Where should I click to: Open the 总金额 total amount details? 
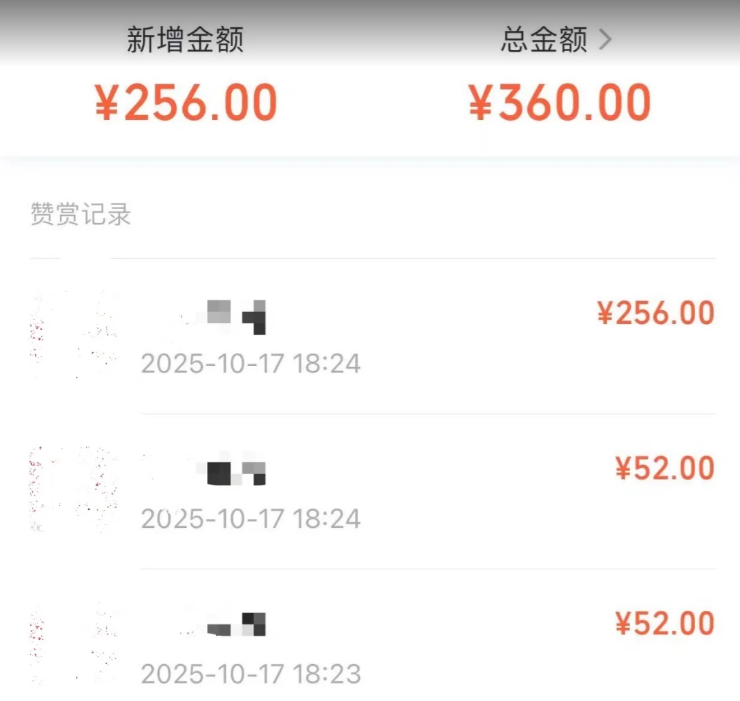[x=557, y=40]
